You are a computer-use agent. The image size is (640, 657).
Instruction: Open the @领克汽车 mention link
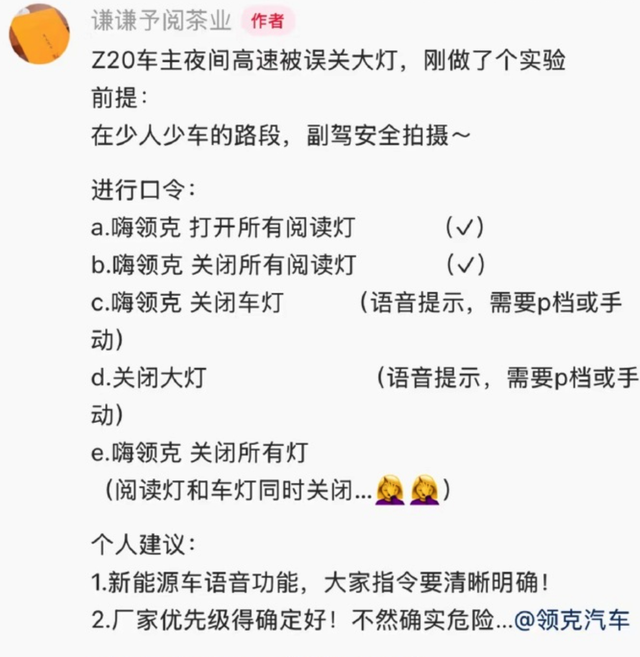[x=573, y=620]
